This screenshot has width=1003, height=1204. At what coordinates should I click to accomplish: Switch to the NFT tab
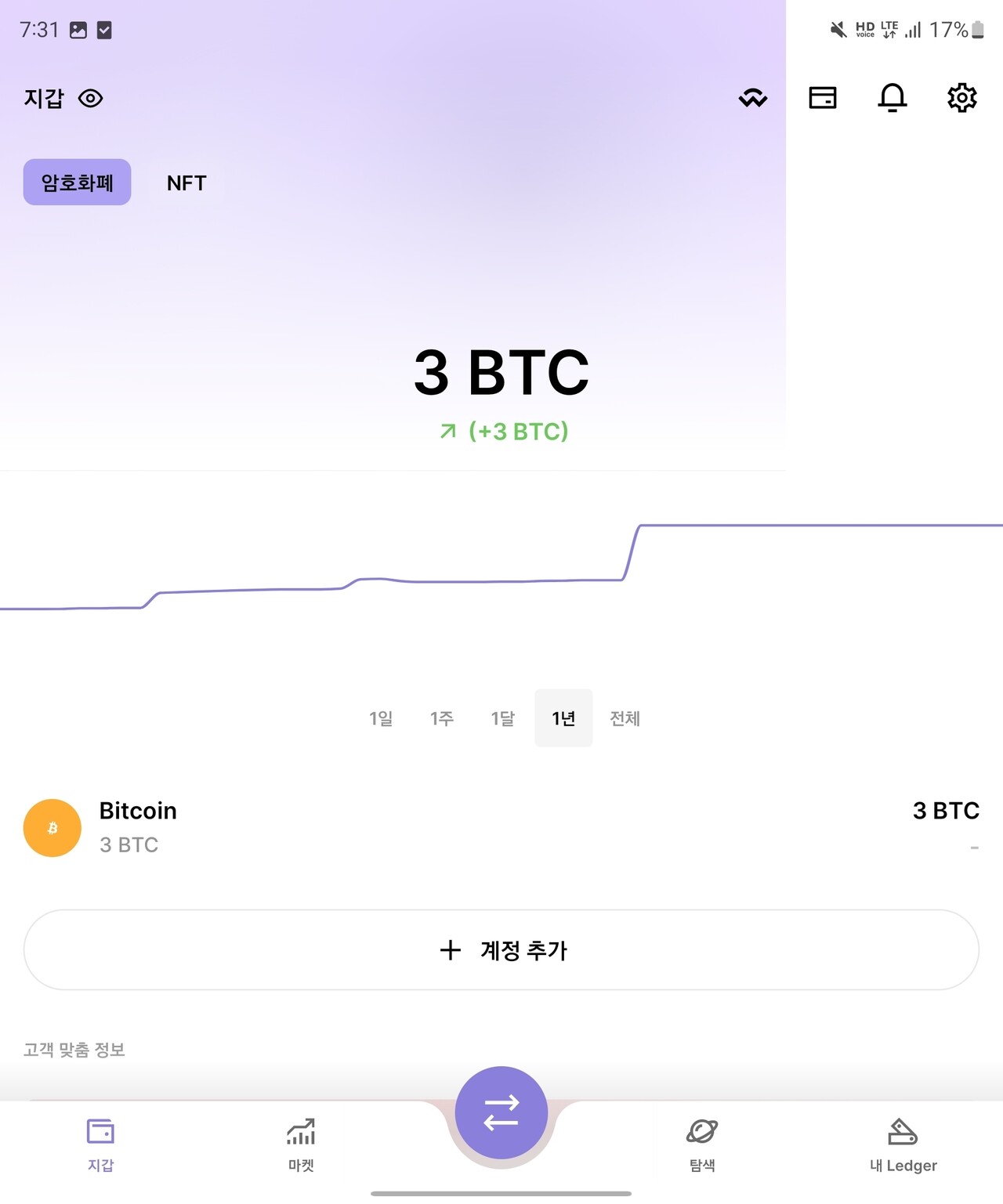coord(186,182)
